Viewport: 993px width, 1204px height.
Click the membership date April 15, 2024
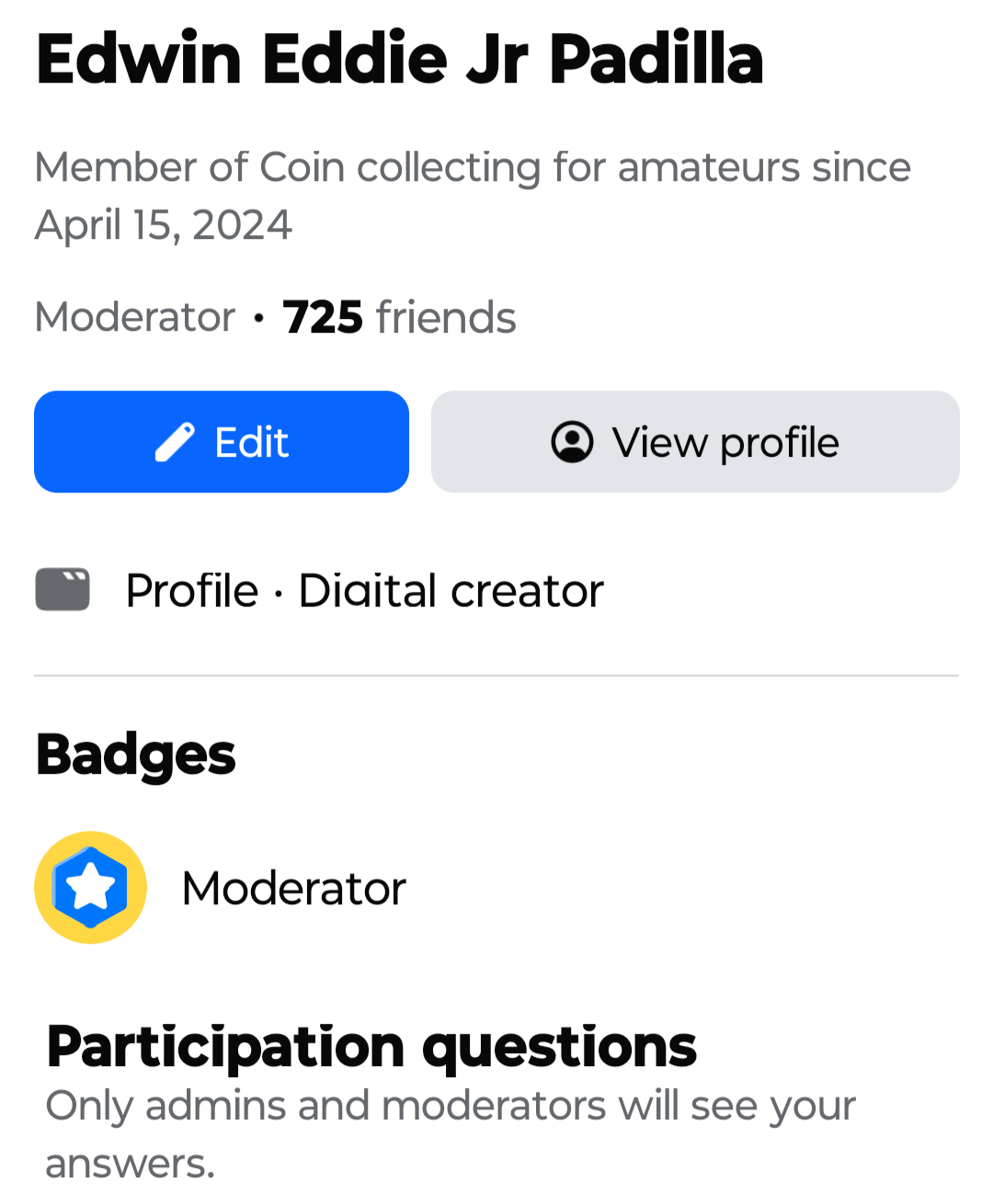pyautogui.click(x=163, y=224)
